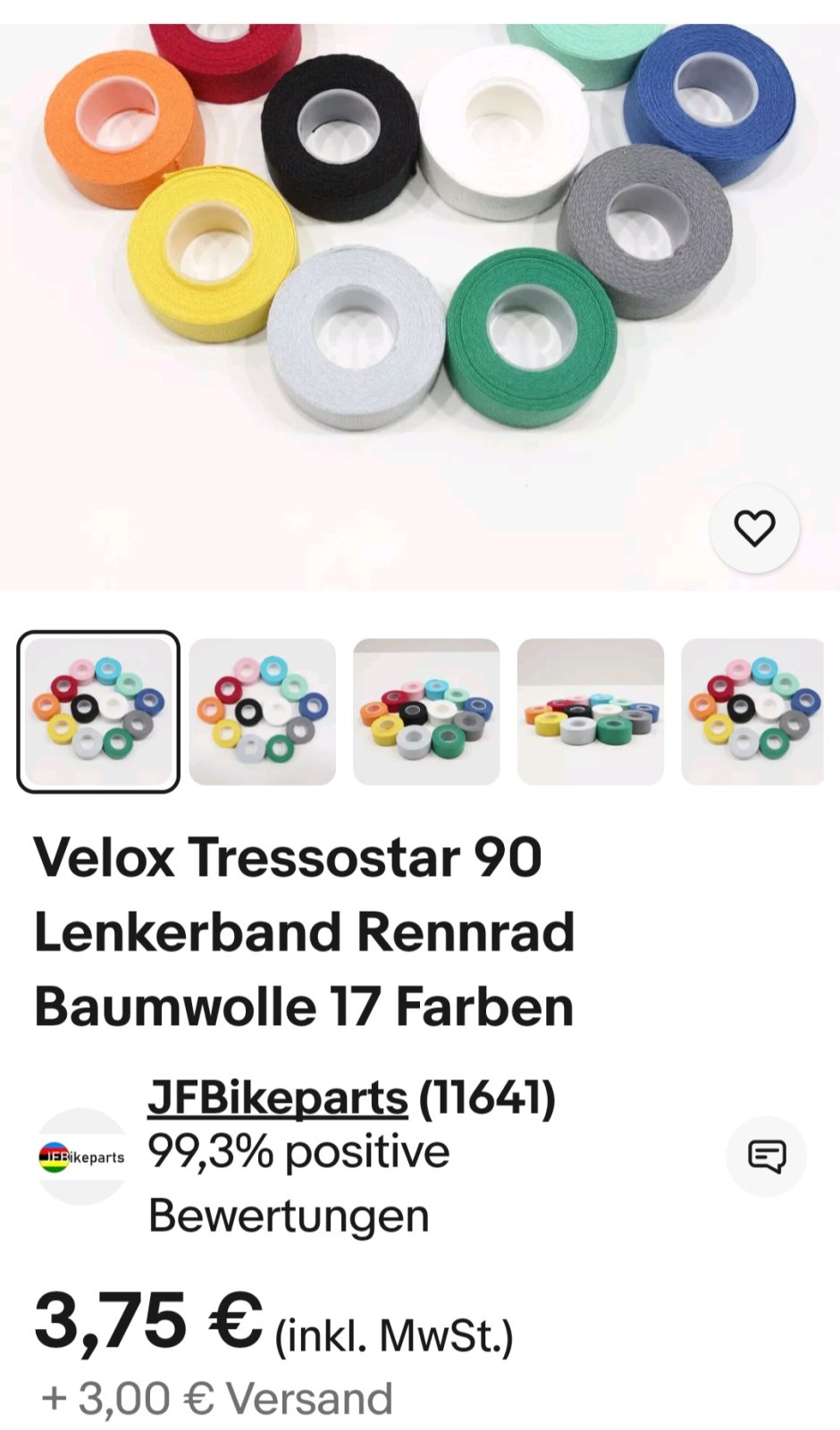Display the fourth thumbnail with stacked rolls
Viewport: 840px width, 1430px height.
point(591,711)
